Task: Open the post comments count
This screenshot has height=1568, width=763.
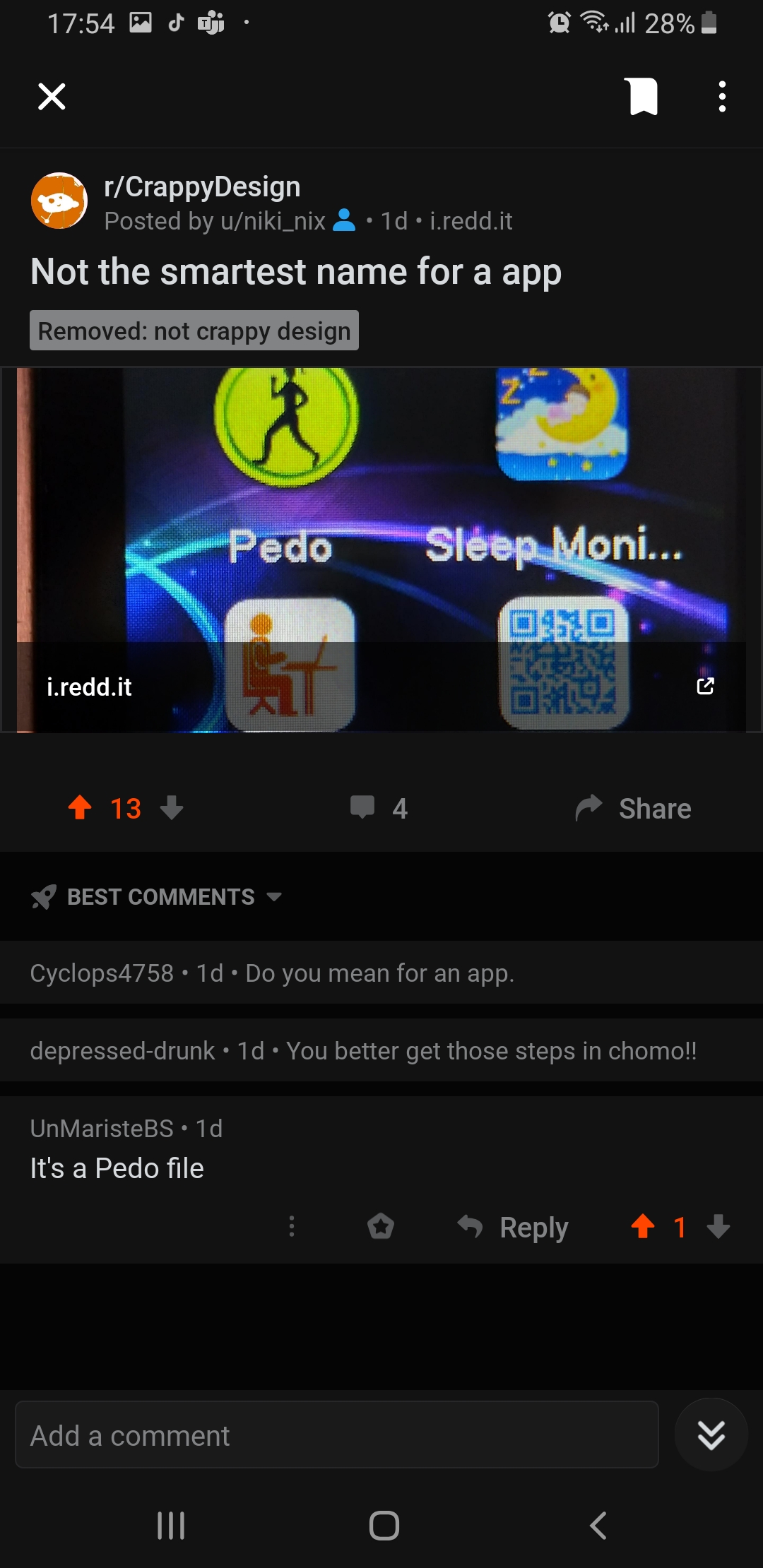Action: coord(380,807)
